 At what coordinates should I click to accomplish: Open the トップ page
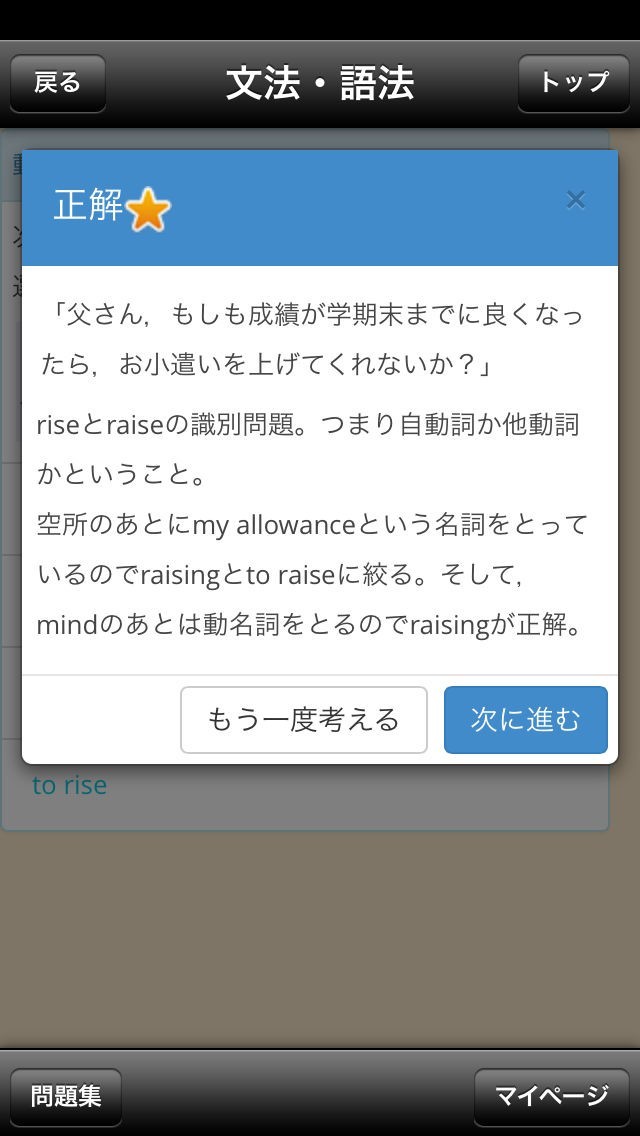(574, 83)
